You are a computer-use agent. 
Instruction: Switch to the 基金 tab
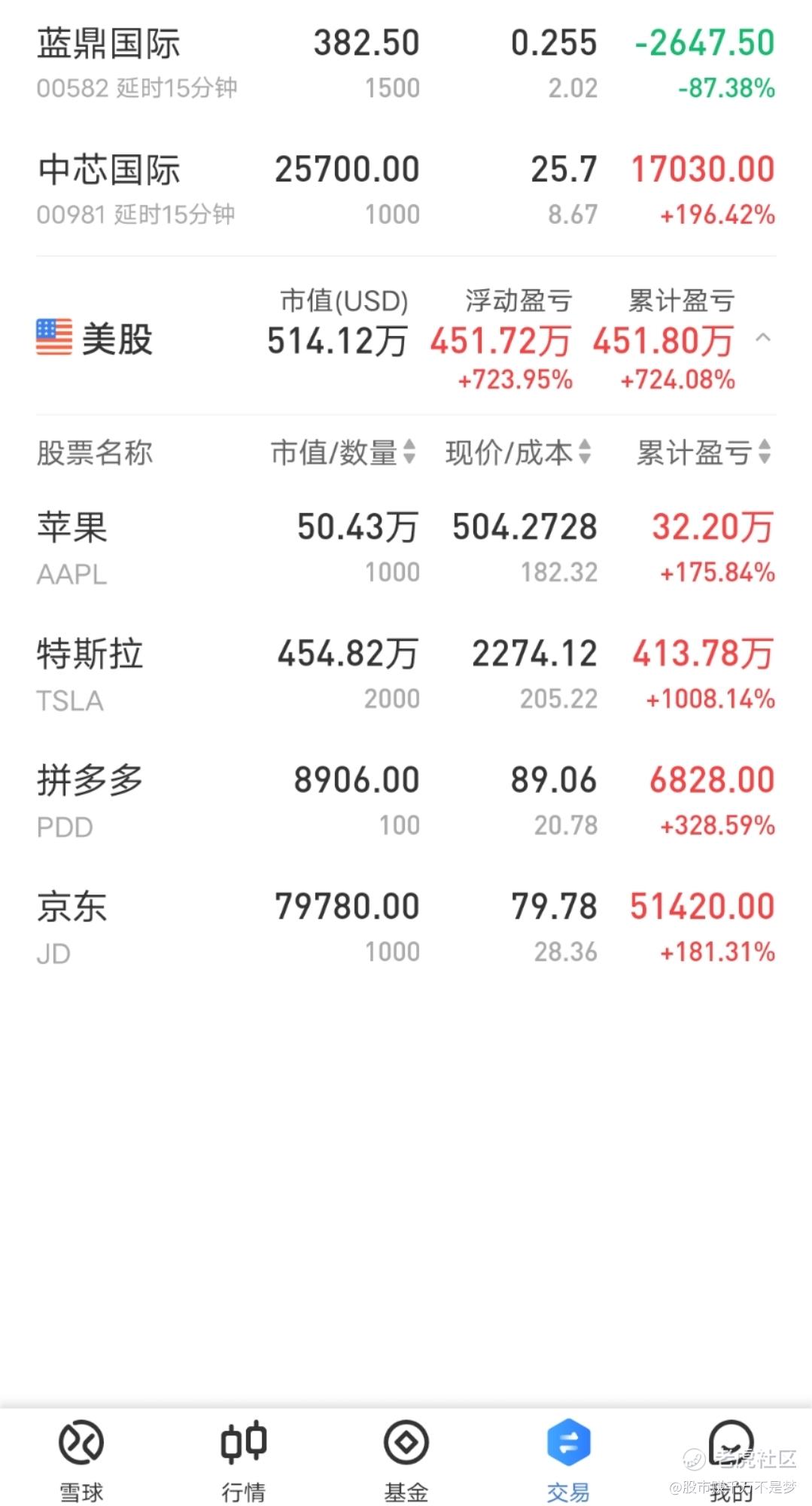pyautogui.click(x=406, y=1460)
